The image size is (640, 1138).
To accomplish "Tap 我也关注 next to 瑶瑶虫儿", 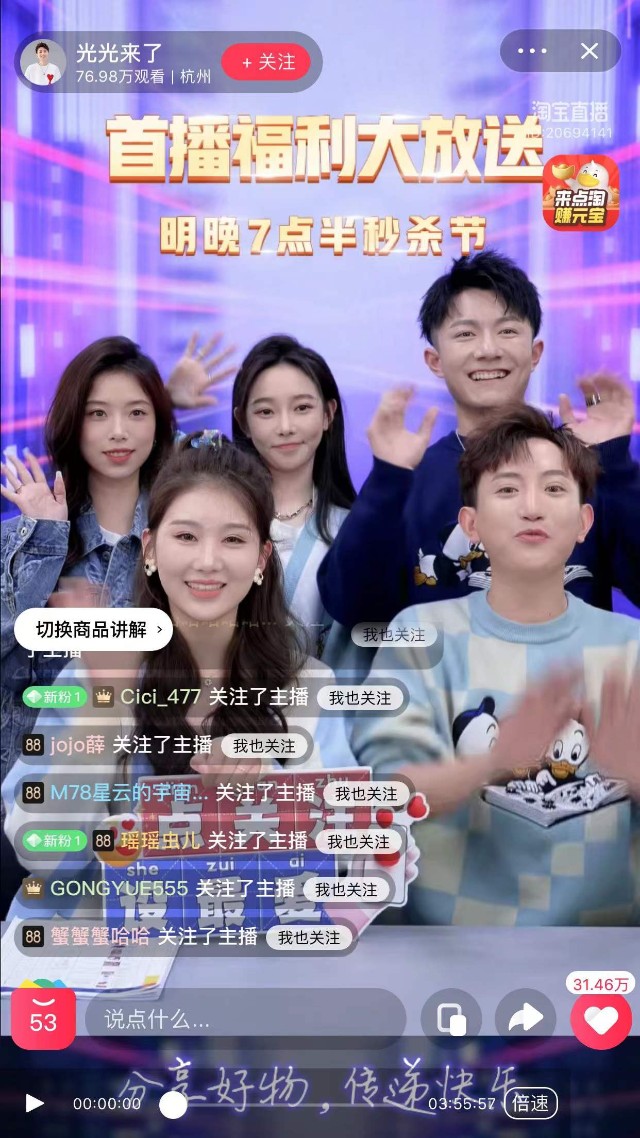I will [358, 842].
